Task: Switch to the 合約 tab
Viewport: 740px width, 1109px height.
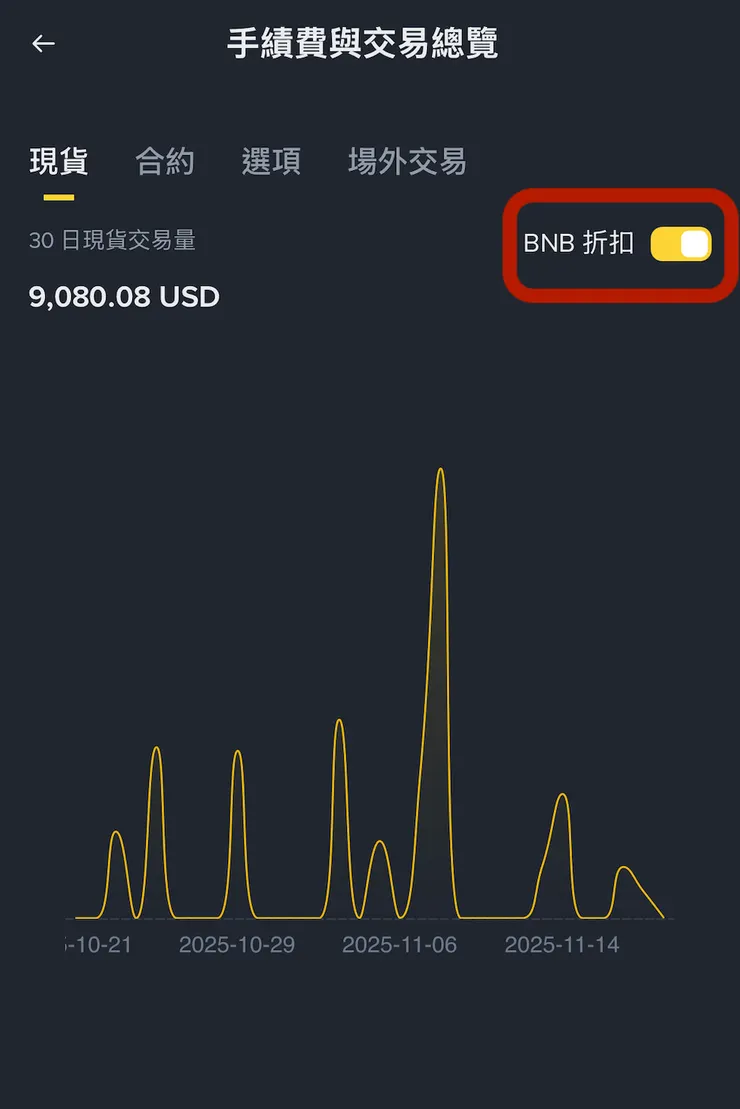Action: tap(166, 162)
